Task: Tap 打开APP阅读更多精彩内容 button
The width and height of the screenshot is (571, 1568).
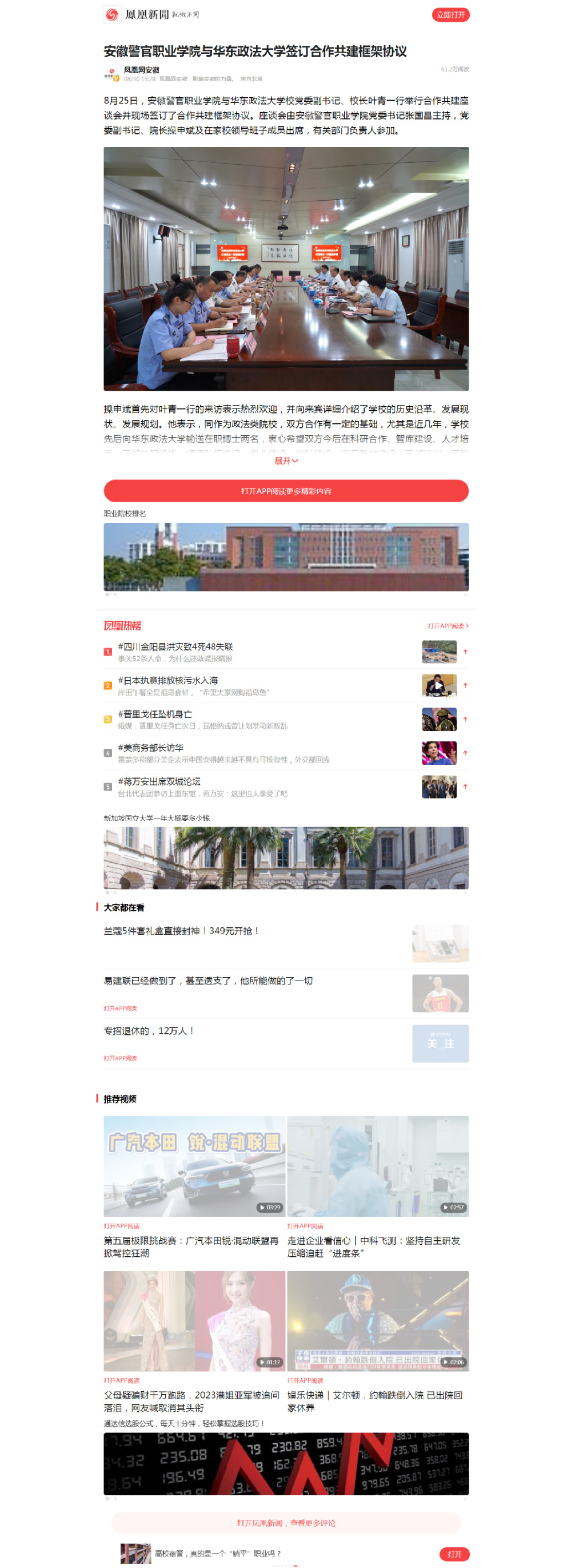Action: click(x=286, y=491)
